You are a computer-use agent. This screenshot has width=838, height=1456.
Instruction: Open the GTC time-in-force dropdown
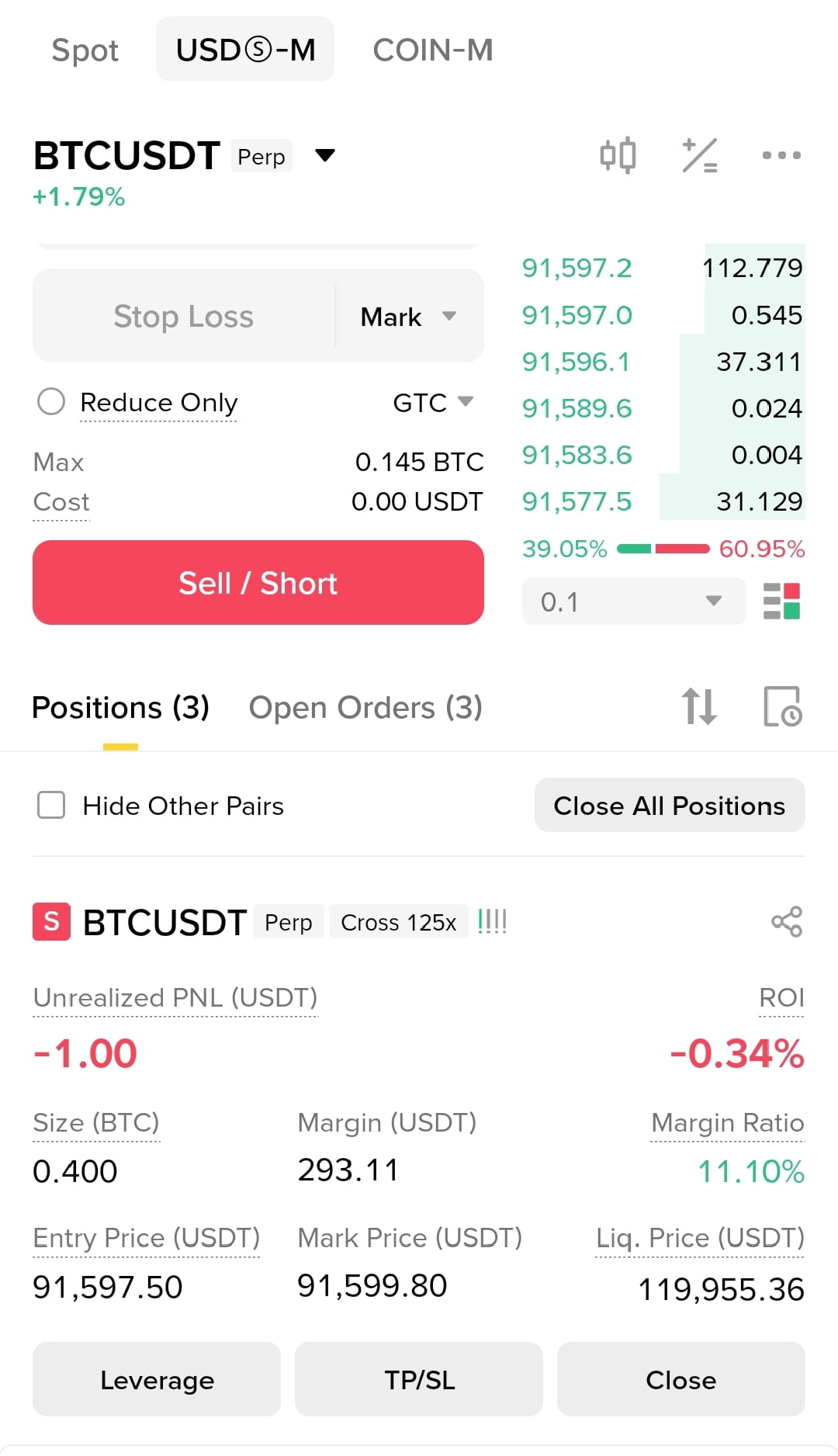click(x=433, y=402)
